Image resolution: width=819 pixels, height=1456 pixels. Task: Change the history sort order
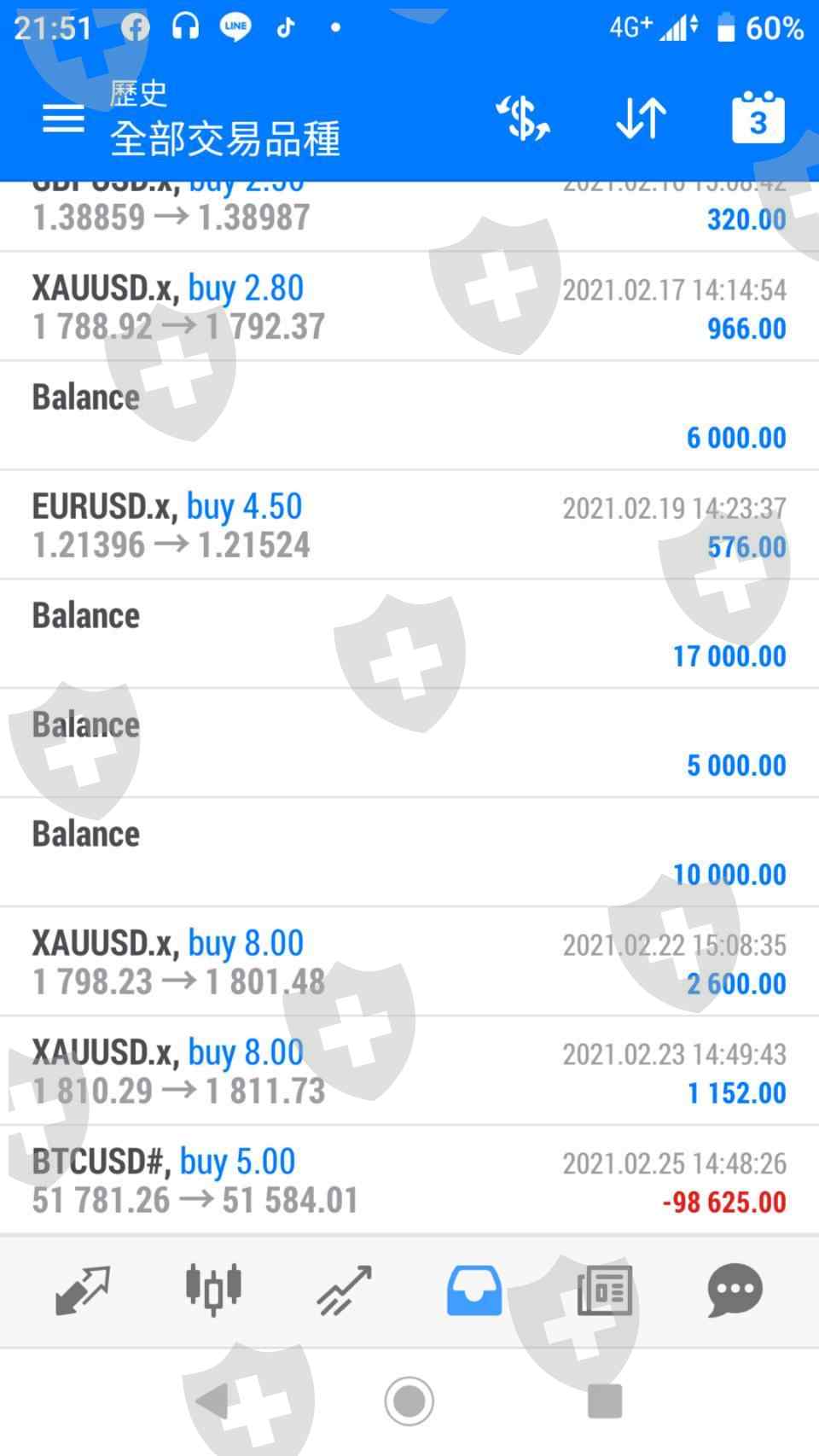pos(641,119)
